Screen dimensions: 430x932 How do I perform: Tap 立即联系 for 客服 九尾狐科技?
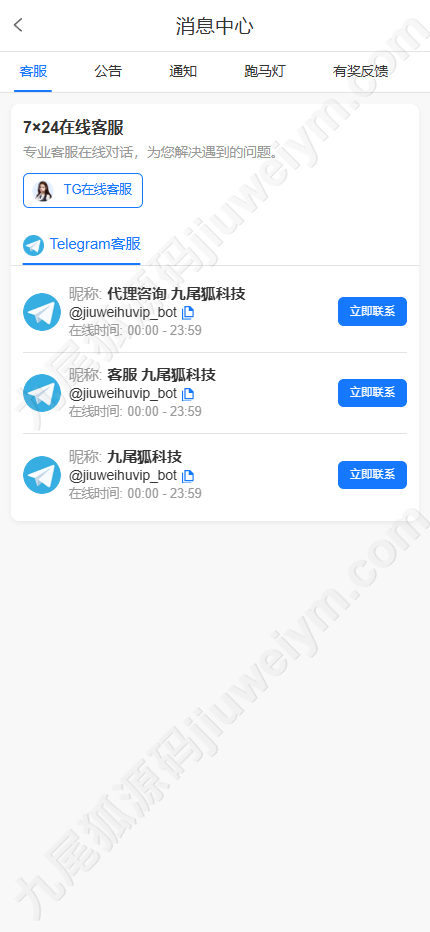tap(372, 393)
